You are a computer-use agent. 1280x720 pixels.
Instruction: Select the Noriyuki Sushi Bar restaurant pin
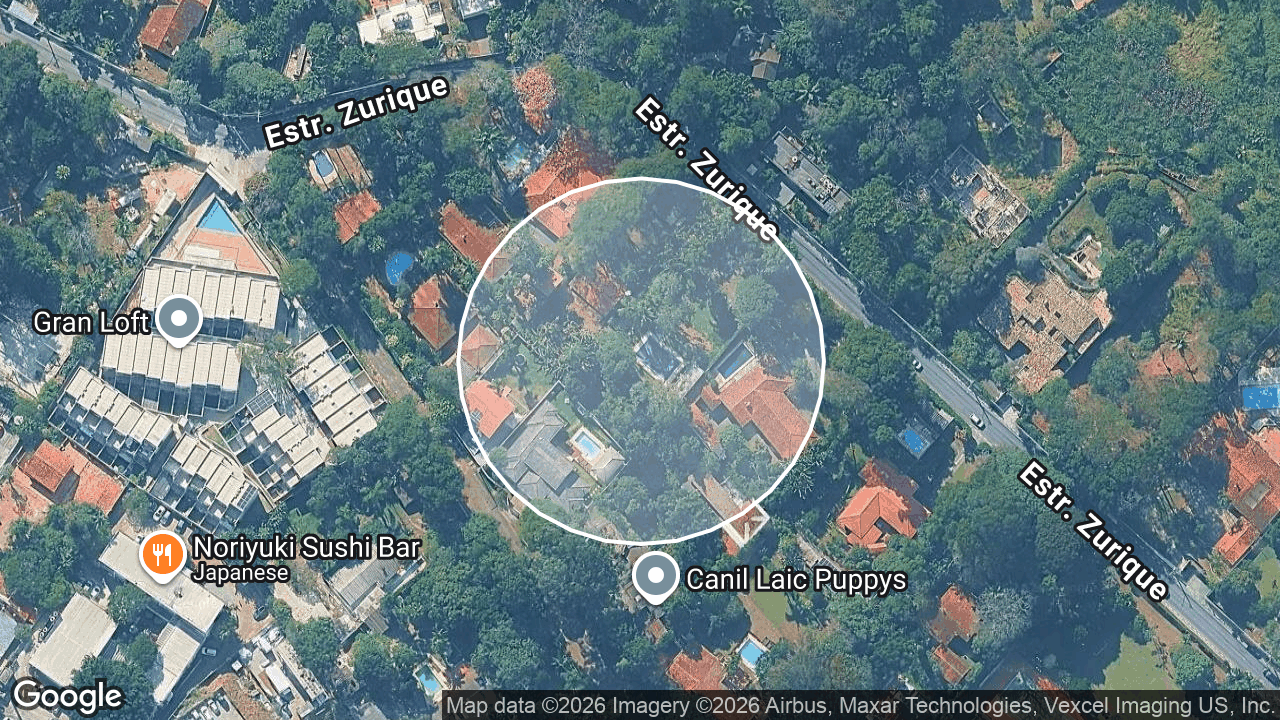[162, 556]
